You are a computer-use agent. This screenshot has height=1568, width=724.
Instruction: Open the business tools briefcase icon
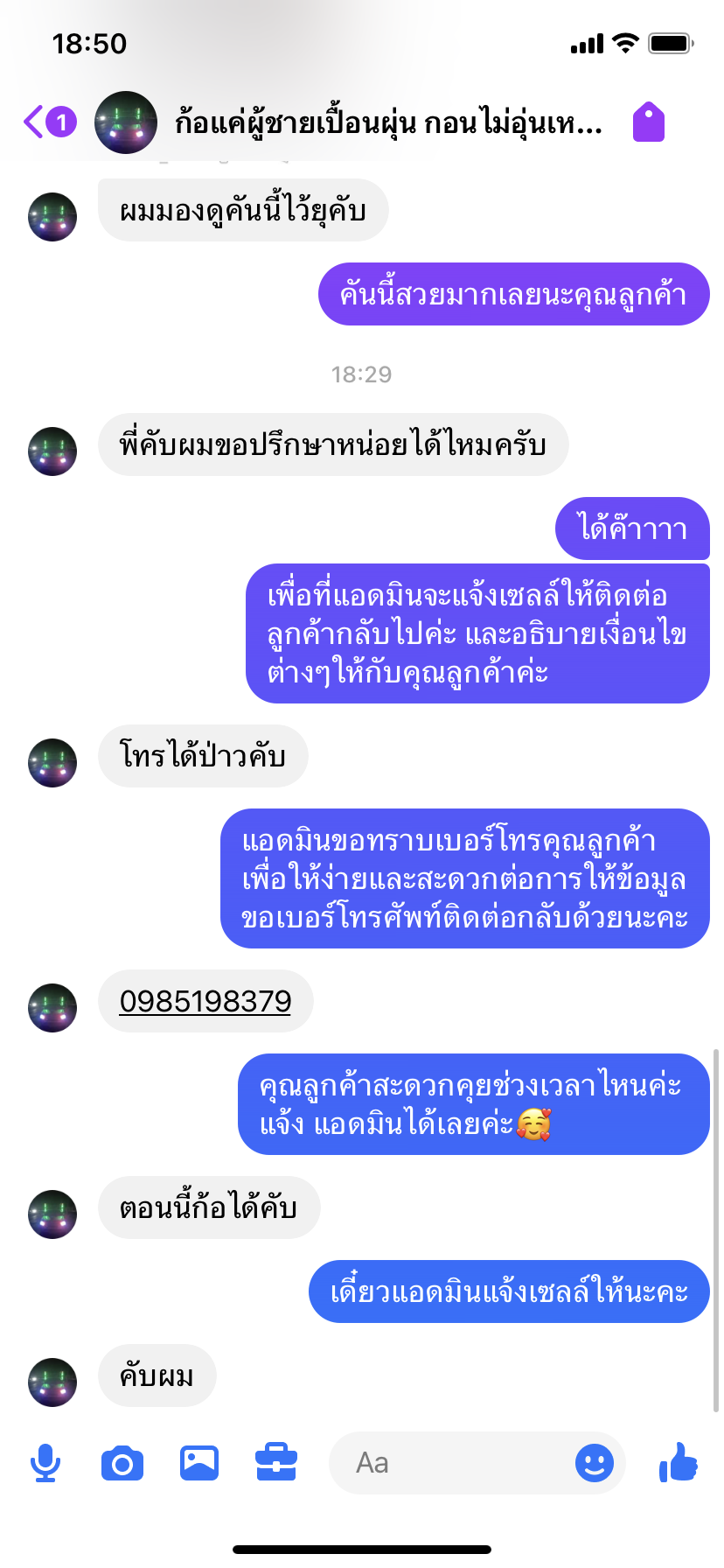[x=276, y=1463]
